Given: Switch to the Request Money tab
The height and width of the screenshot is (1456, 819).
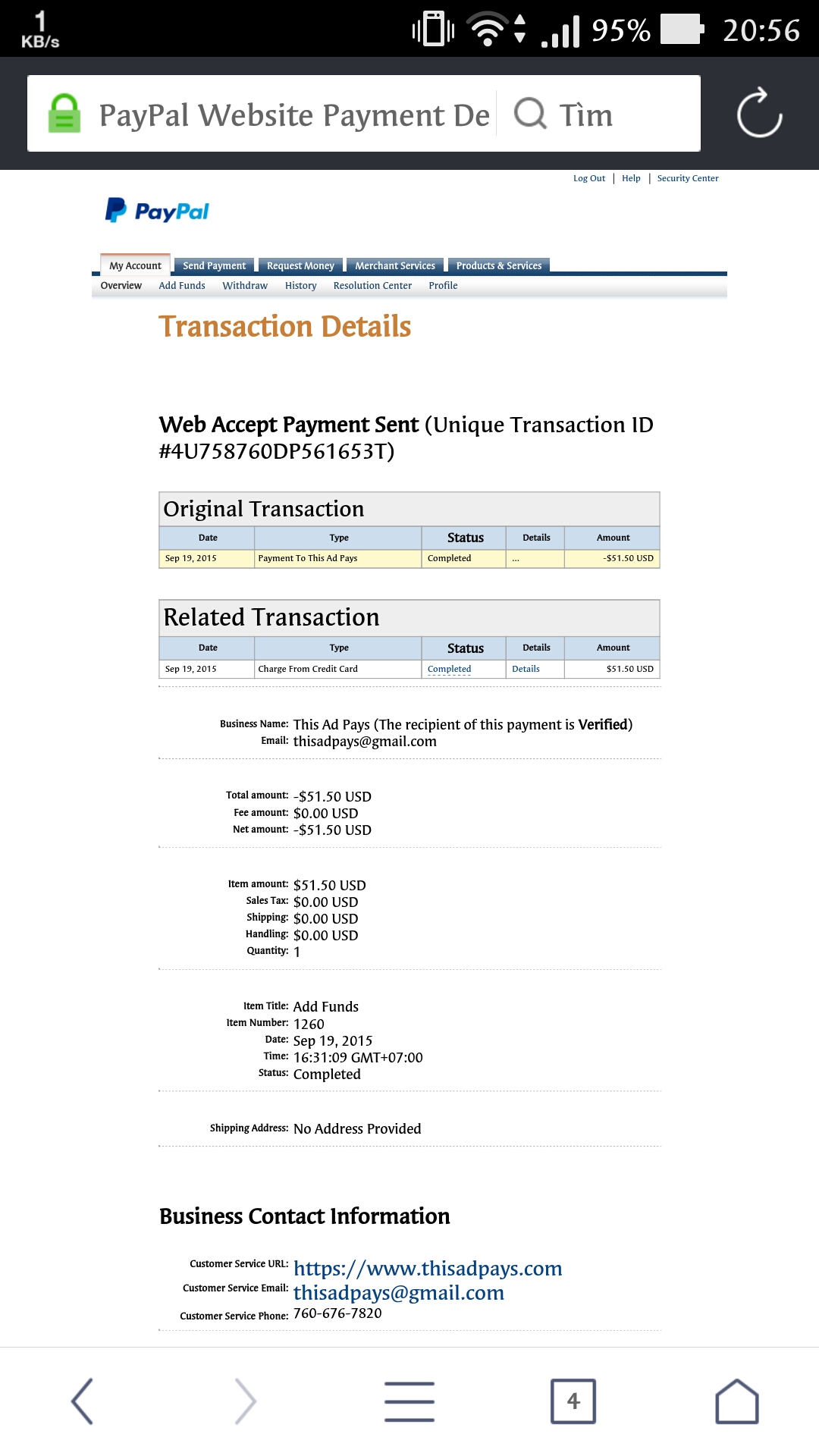Looking at the screenshot, I should click(x=300, y=265).
